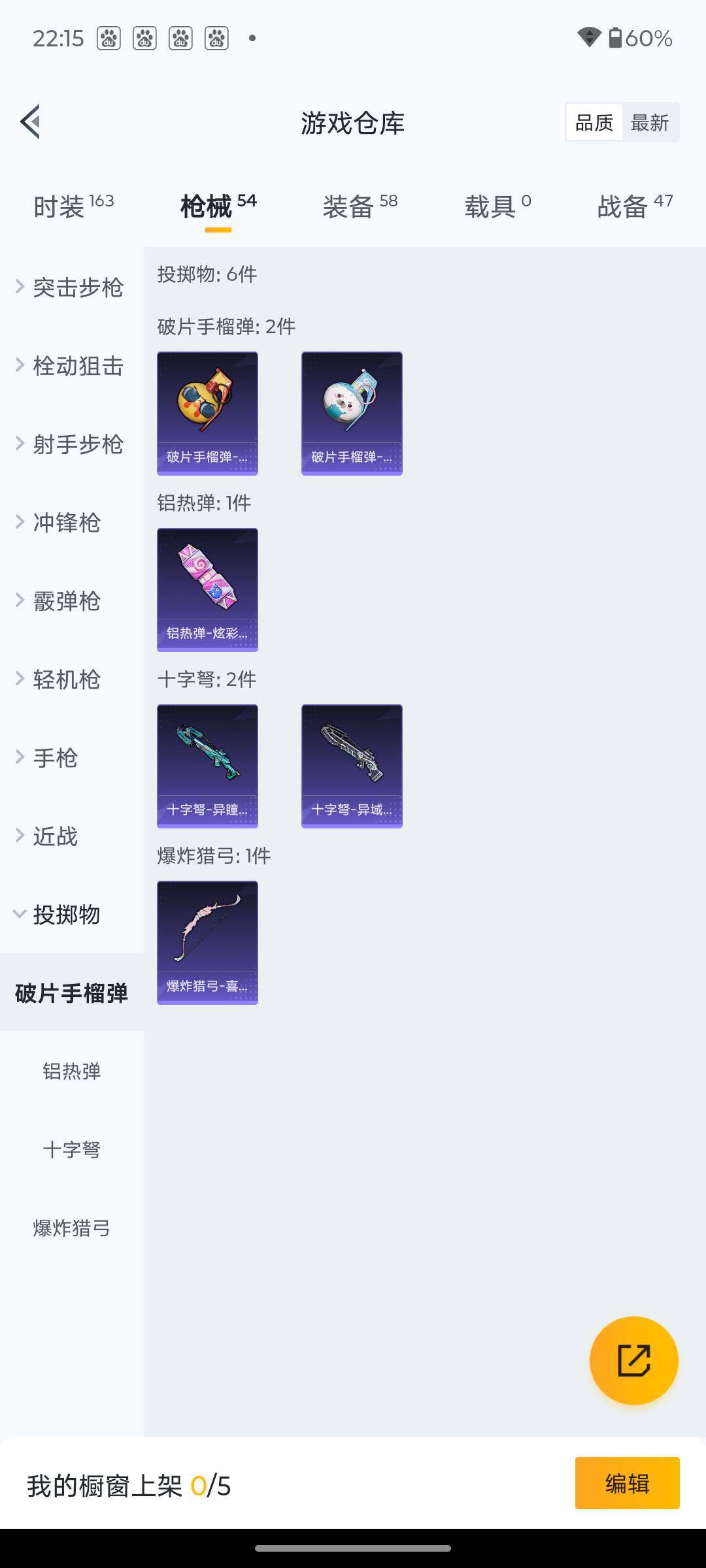
Task: Select 爆炸猎弓 subcategory in sidebar
Action: tap(72, 1228)
